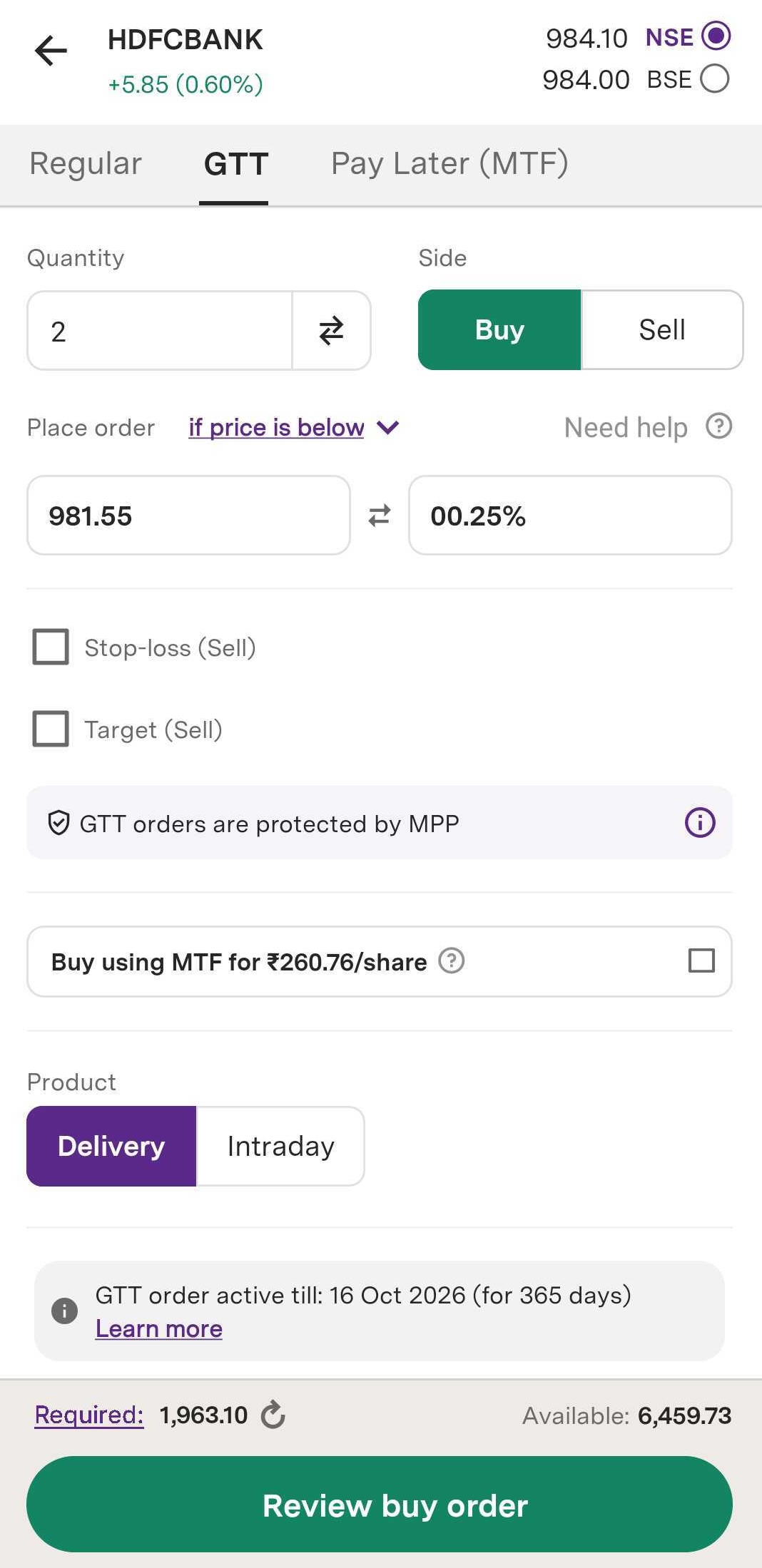Enable the Stop-loss (Sell) checkbox
762x1568 pixels.
pyautogui.click(x=51, y=647)
